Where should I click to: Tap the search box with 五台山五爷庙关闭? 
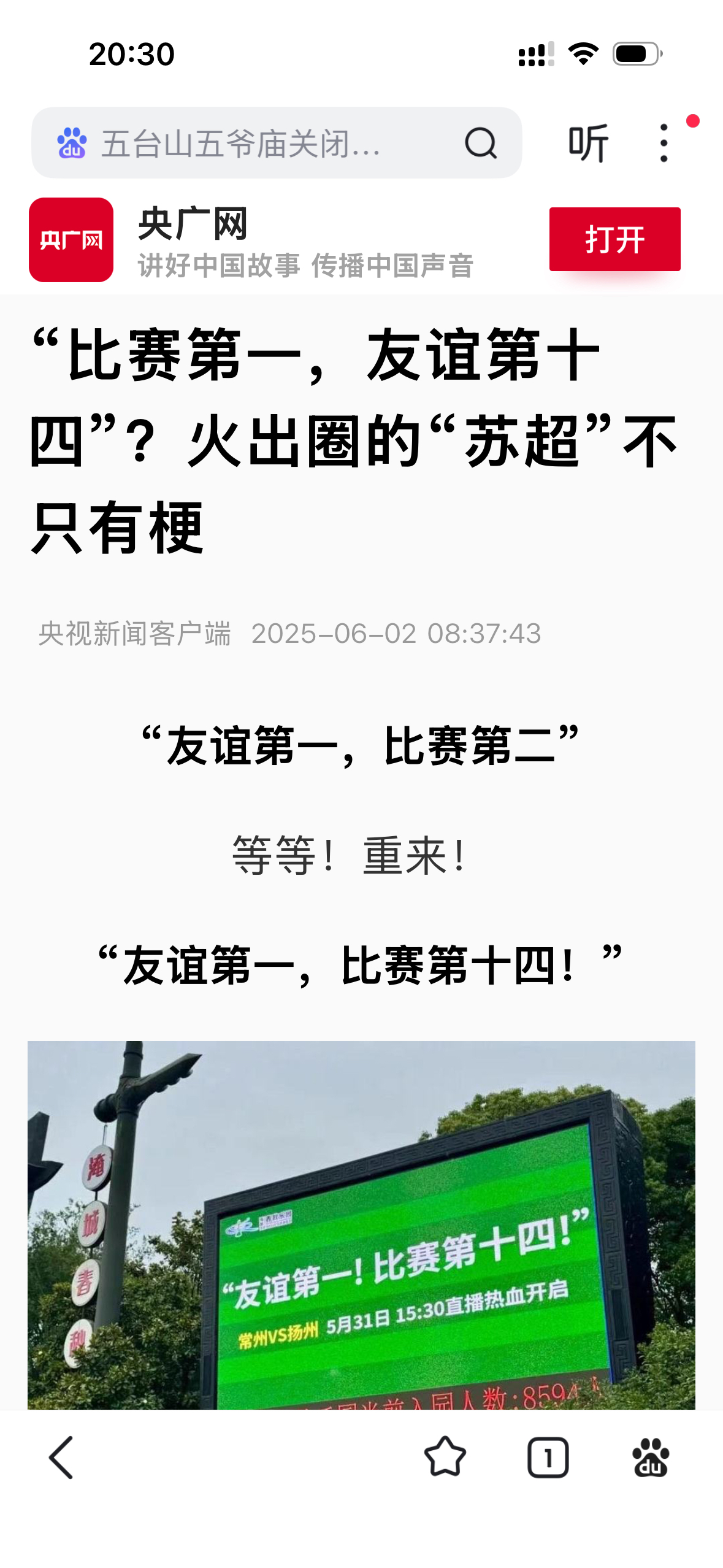click(x=245, y=144)
